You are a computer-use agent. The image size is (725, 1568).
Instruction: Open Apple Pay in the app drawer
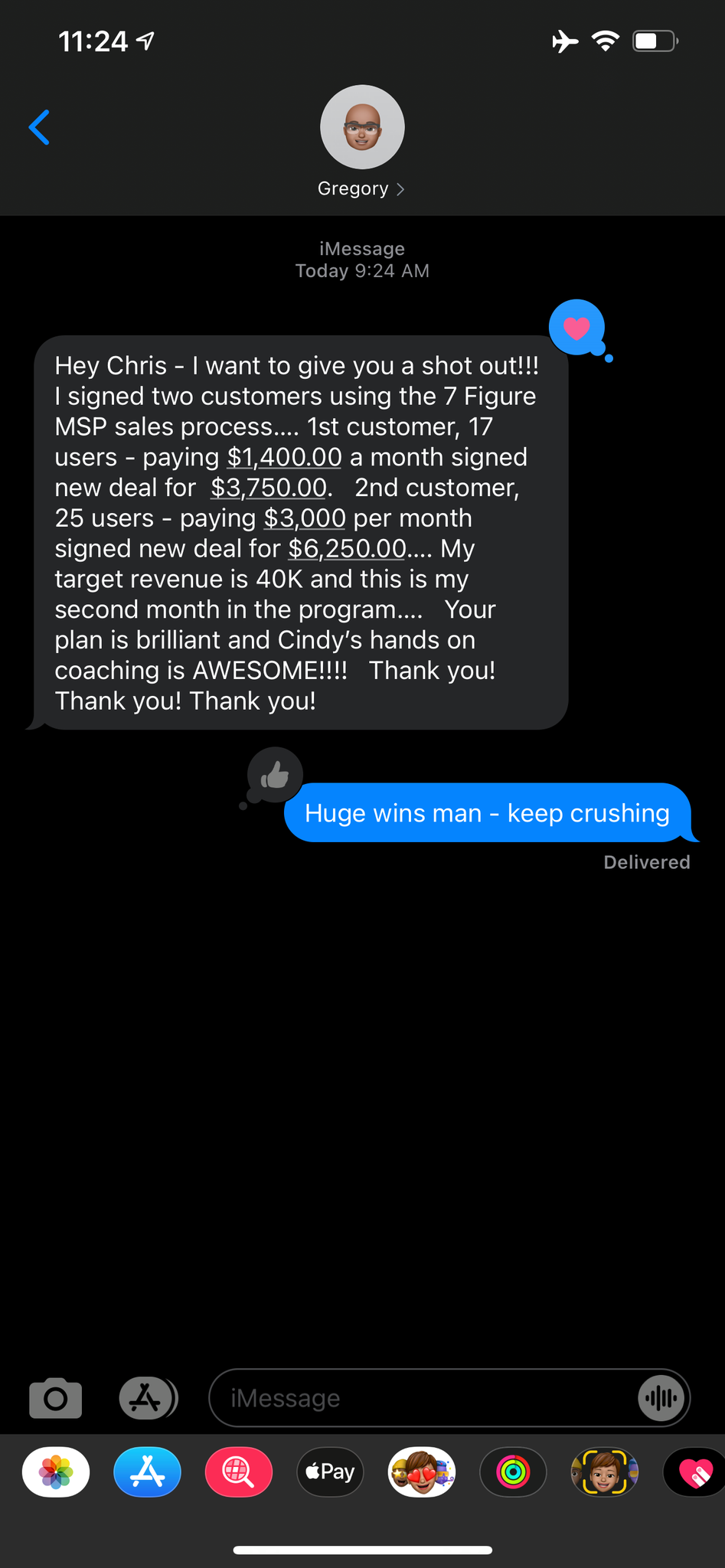[x=330, y=1472]
